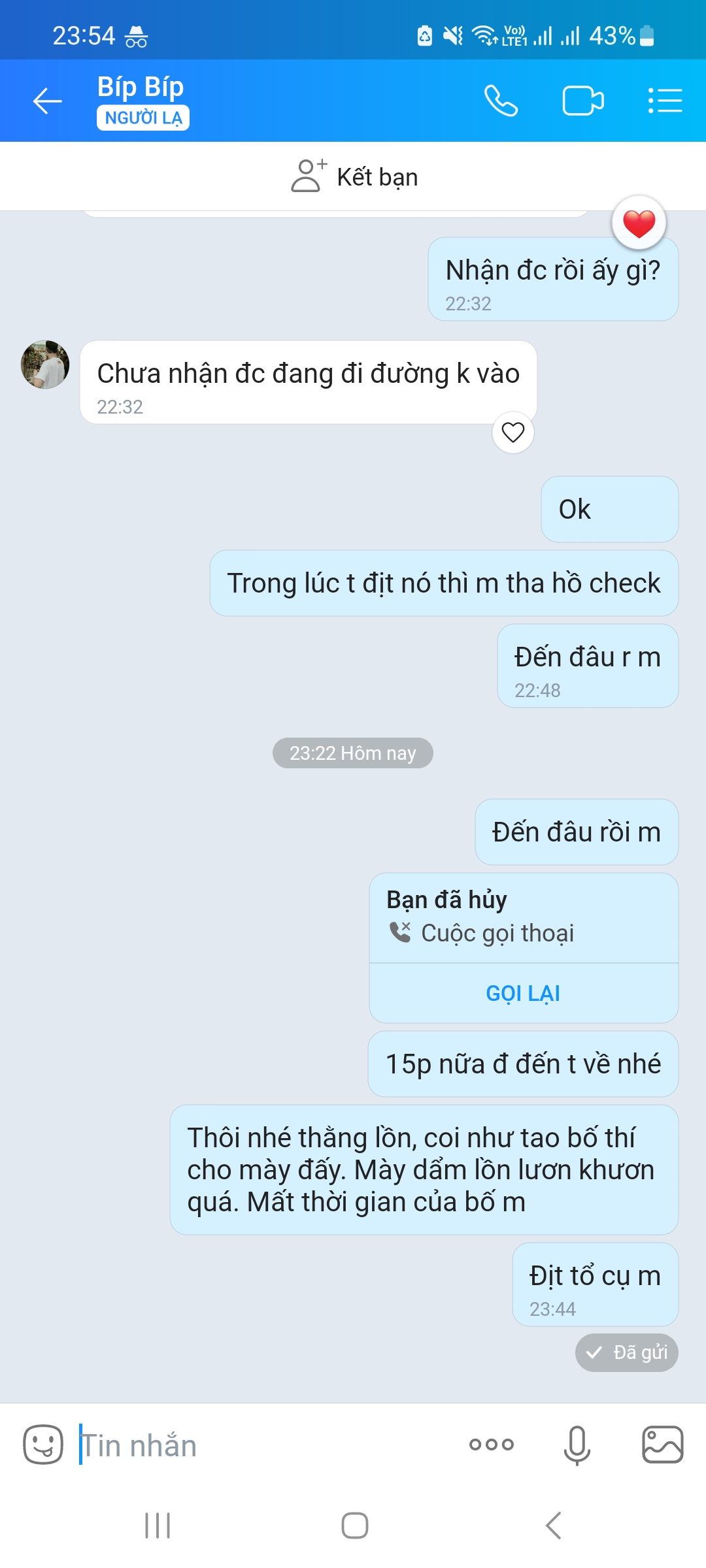This screenshot has height=1568, width=706.
Task: Focus the Tin nhắn message field
Action: [x=261, y=1445]
